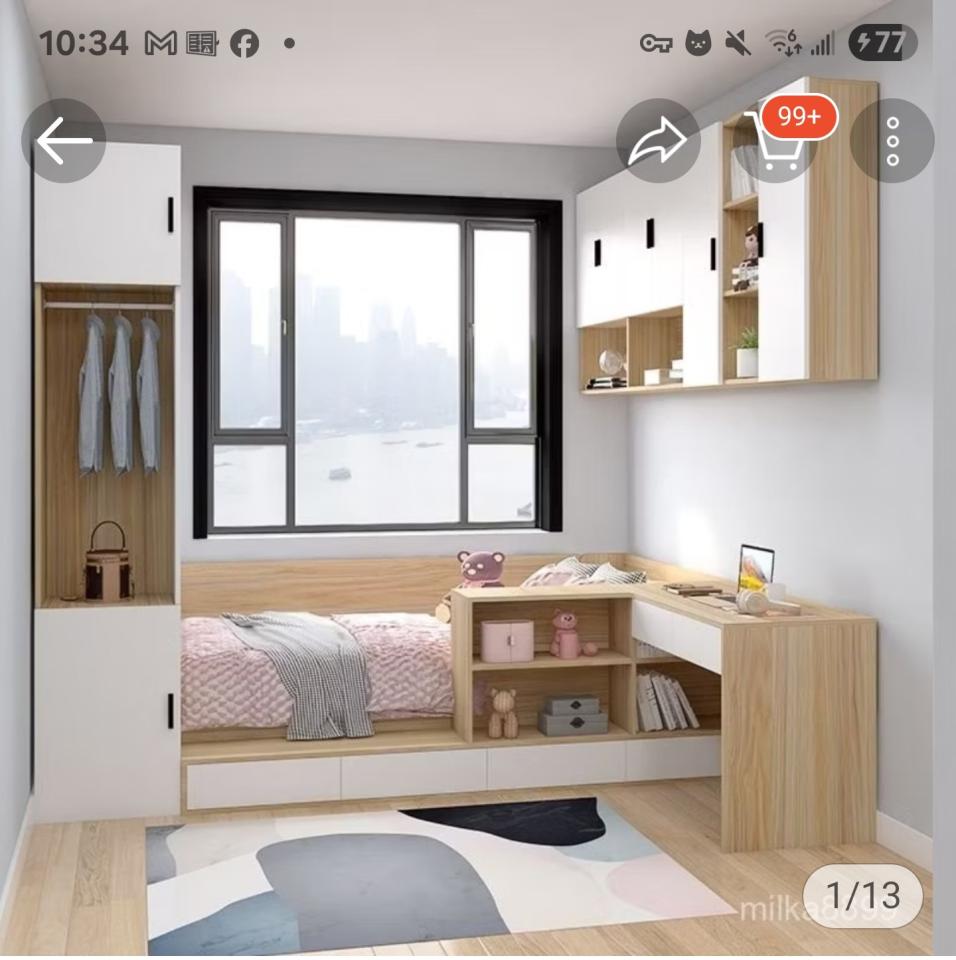The image size is (956, 960).
Task: Tap the cat notification icon
Action: [697, 41]
